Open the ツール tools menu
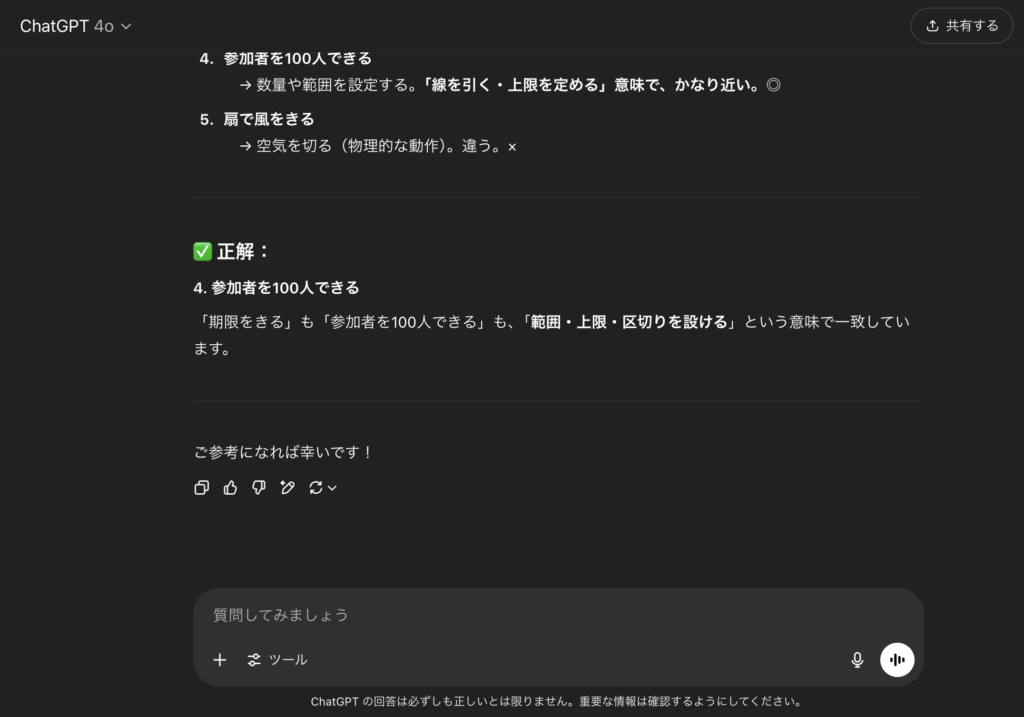The width and height of the screenshot is (1024, 717). tap(278, 660)
